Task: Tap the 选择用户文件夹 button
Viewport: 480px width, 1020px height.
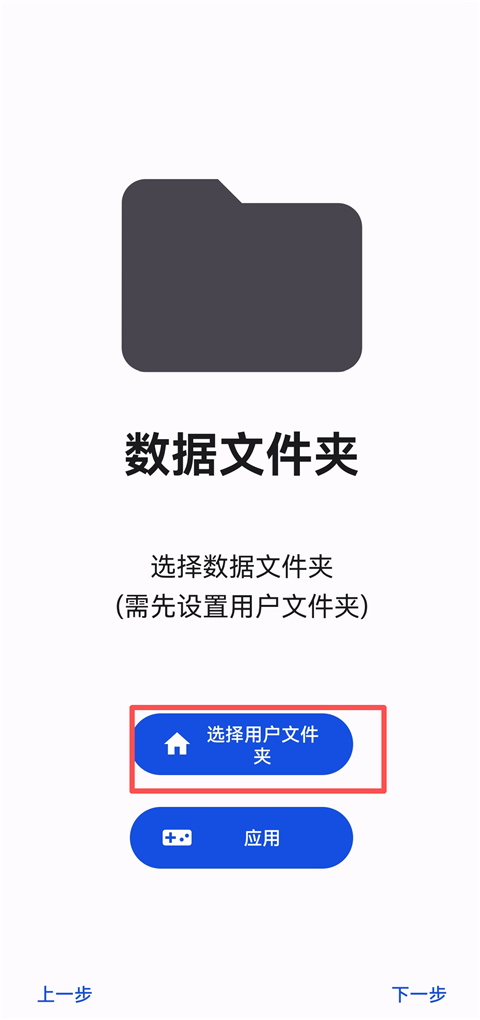Action: pyautogui.click(x=241, y=744)
